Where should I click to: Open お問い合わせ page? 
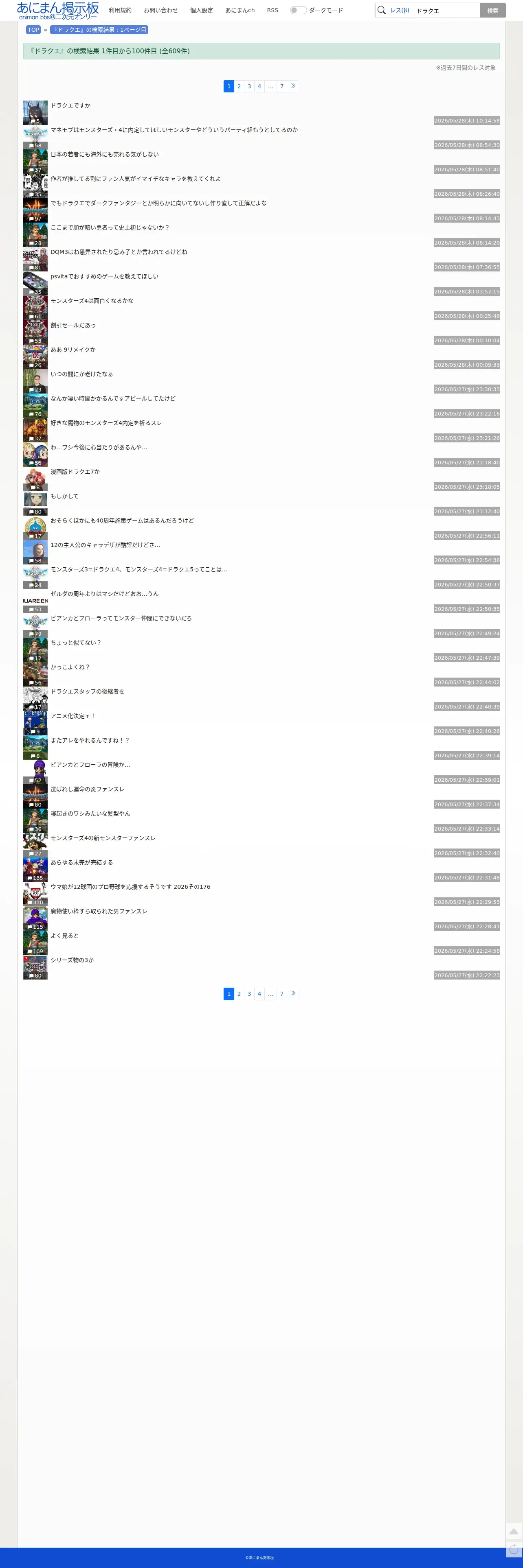[161, 10]
